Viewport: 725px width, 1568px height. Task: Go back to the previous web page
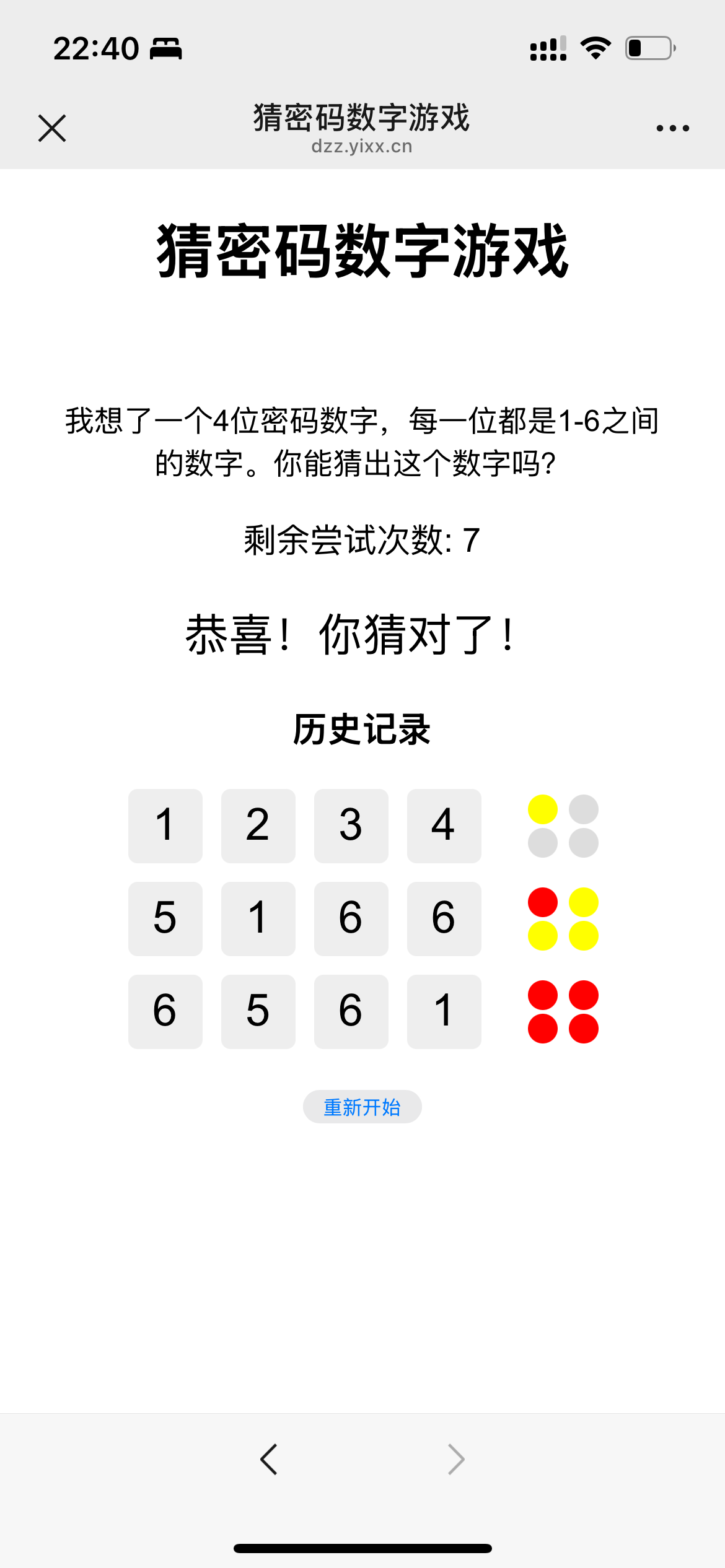(x=269, y=1460)
